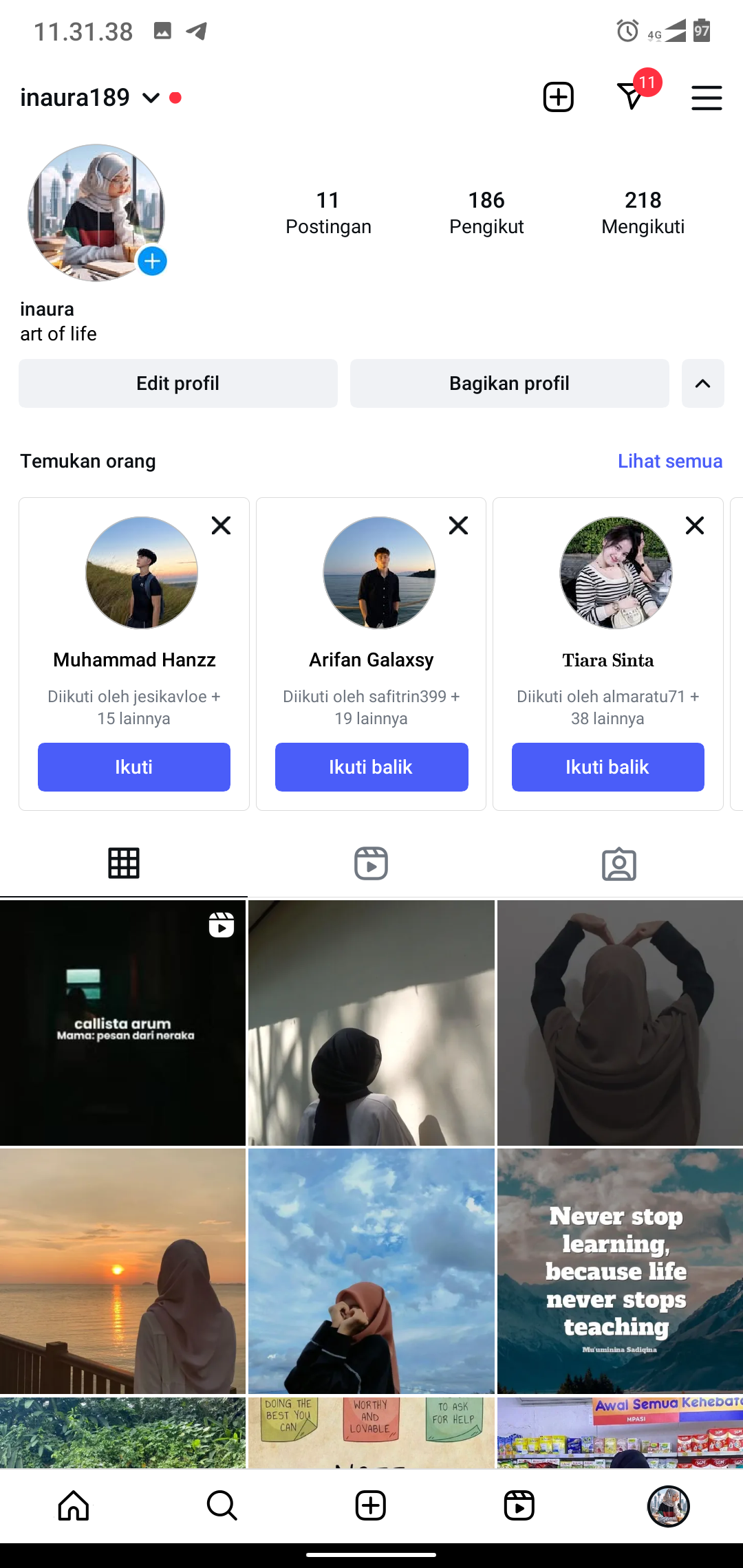Tap Edit profil button

[x=178, y=383]
